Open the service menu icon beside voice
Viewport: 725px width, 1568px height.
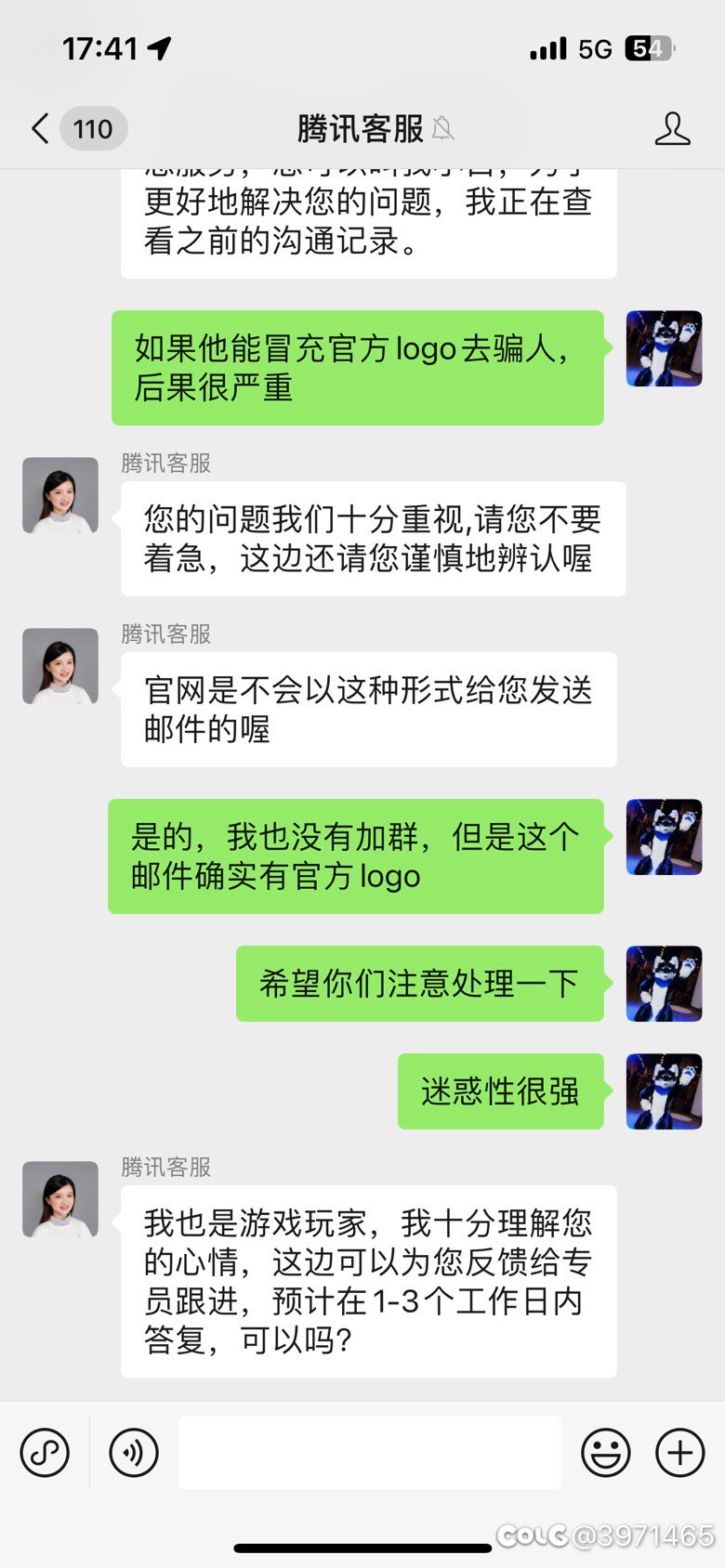click(x=45, y=1452)
